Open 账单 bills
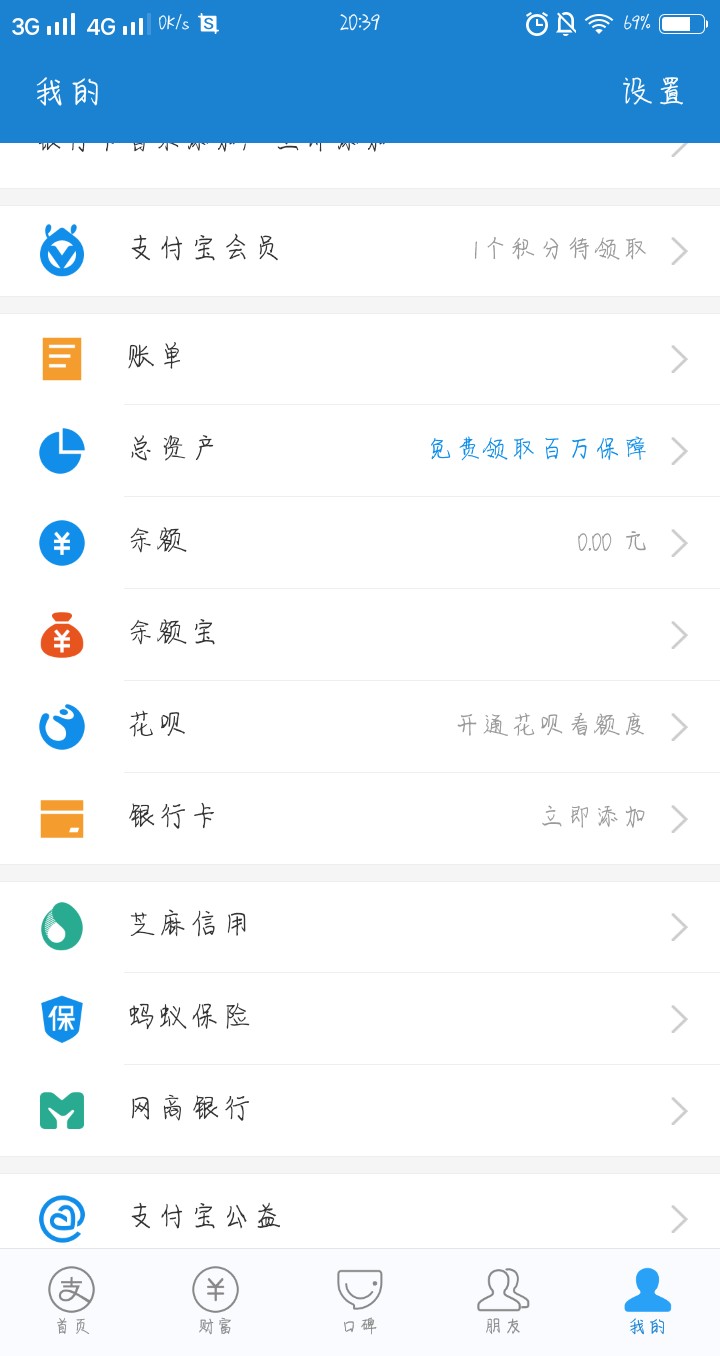 (x=360, y=359)
